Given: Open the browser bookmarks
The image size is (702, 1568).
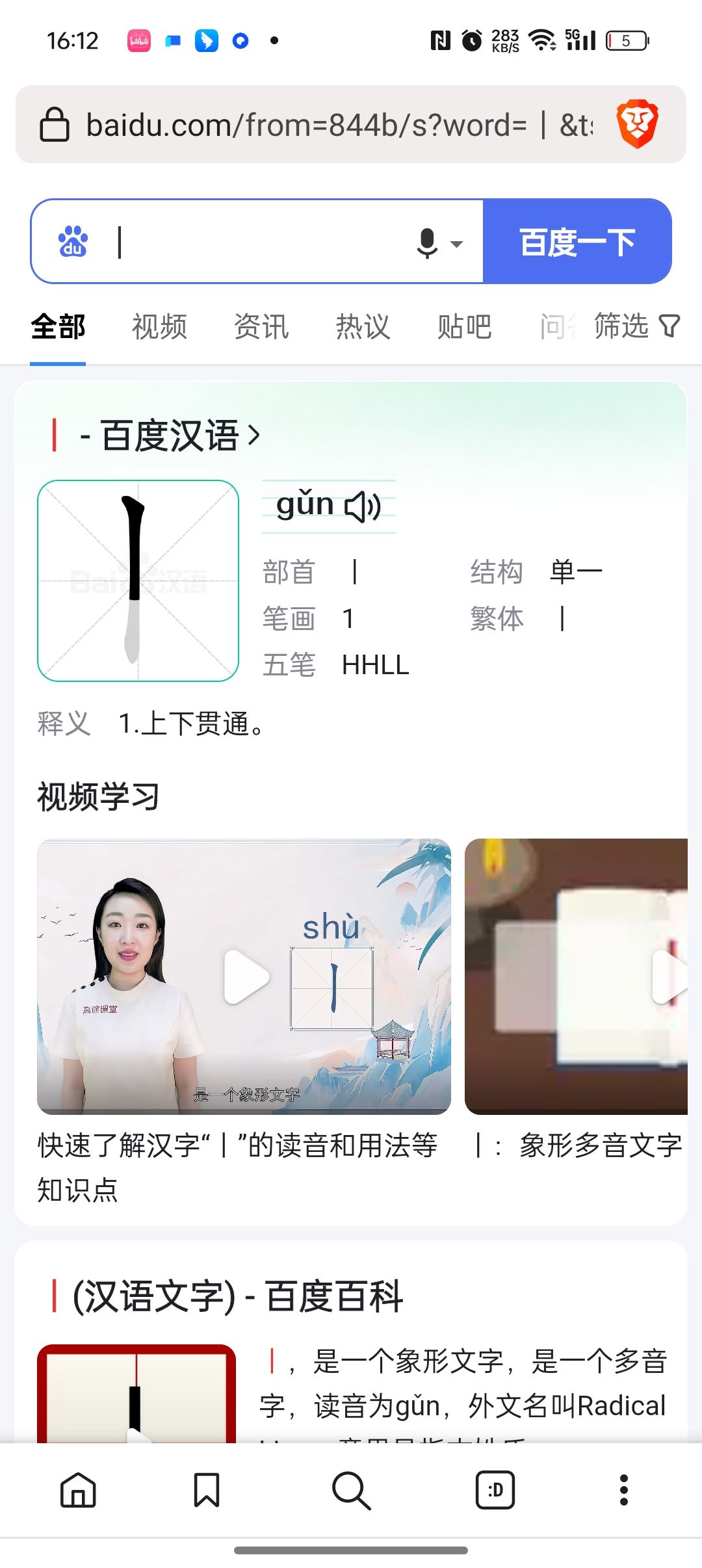Looking at the screenshot, I should click(x=207, y=1490).
